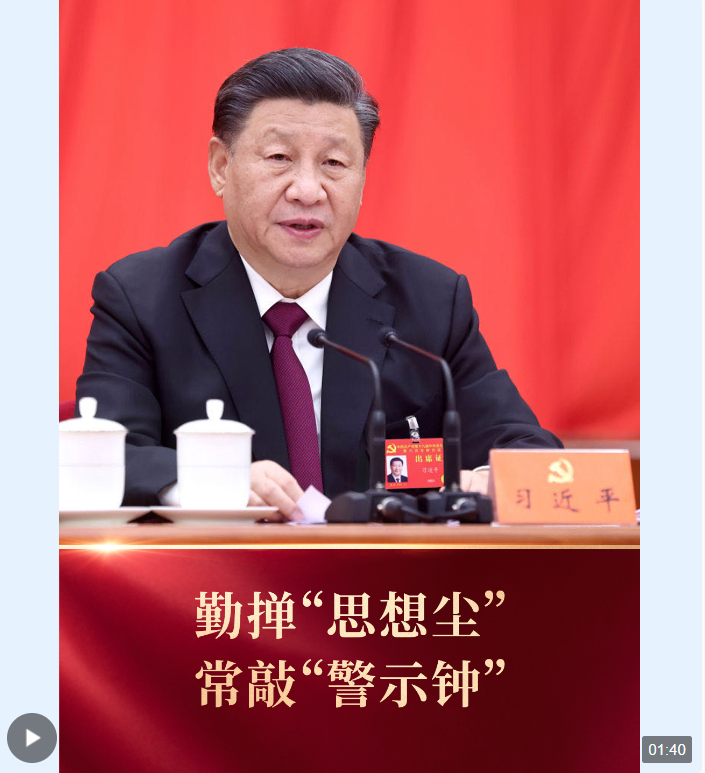Play the 01:40 video
Viewport: 705px width, 773px height.
pos(32,738)
